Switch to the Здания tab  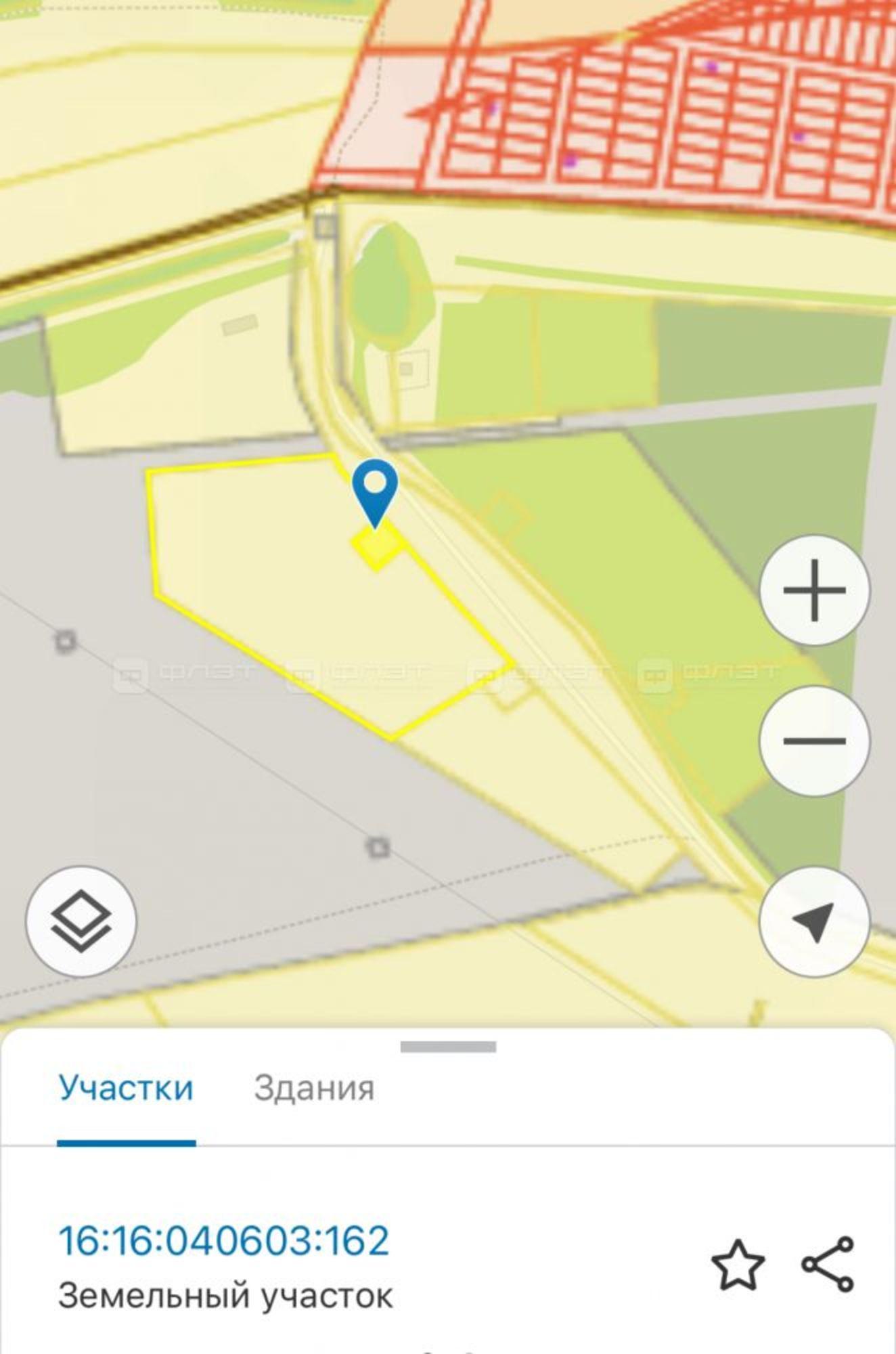point(314,1089)
